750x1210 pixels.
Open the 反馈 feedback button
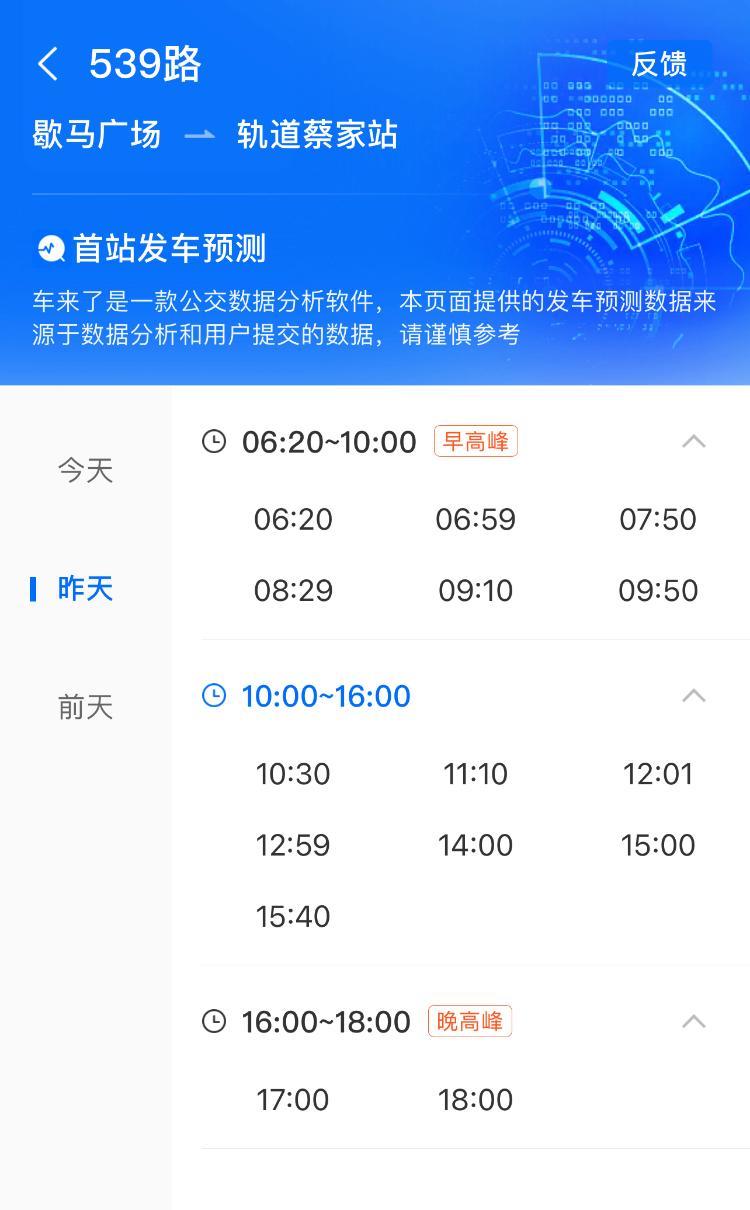(x=659, y=63)
